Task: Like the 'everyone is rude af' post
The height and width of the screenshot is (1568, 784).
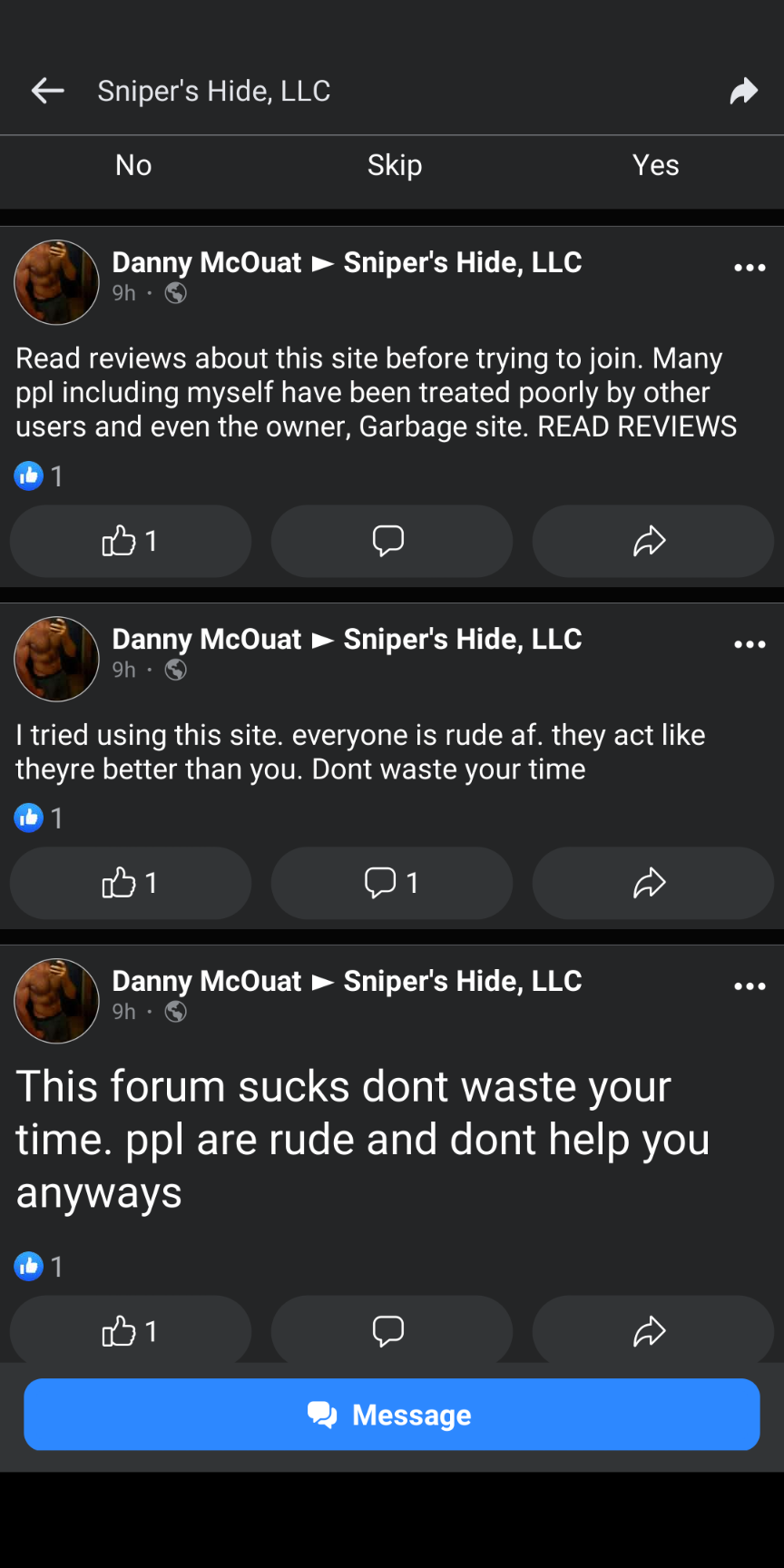Action: 130,883
